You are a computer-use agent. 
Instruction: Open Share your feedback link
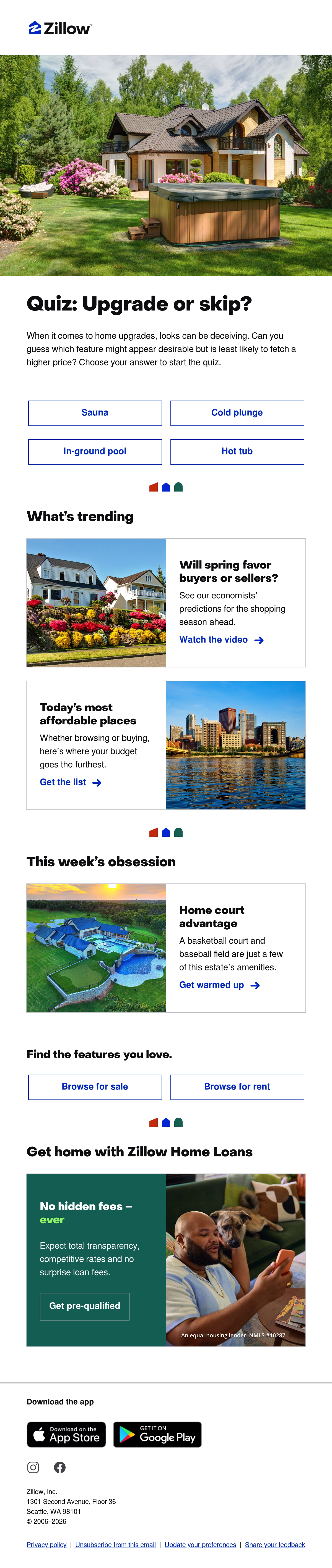pyautogui.click(x=275, y=1544)
